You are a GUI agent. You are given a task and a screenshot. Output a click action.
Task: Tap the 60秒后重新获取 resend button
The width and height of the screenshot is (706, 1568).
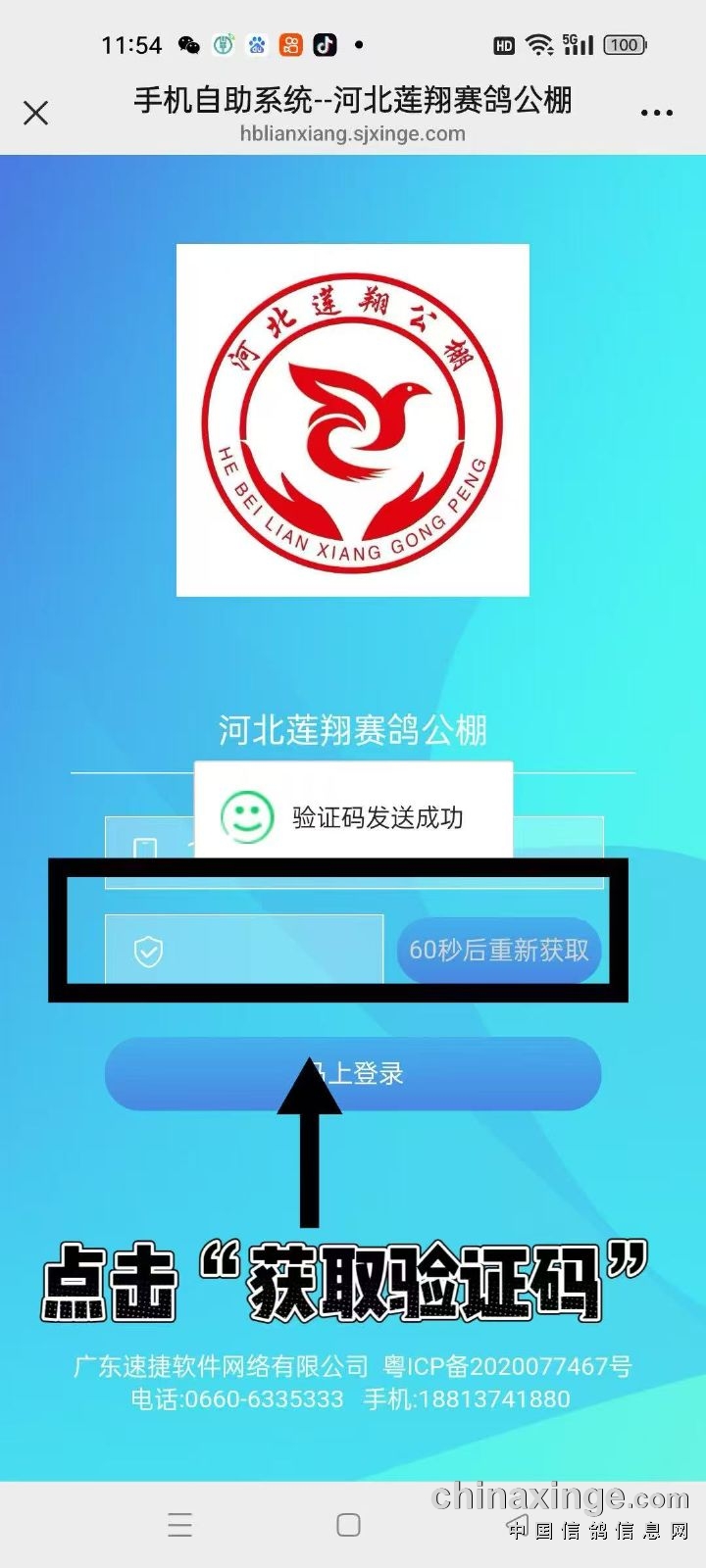tap(498, 950)
